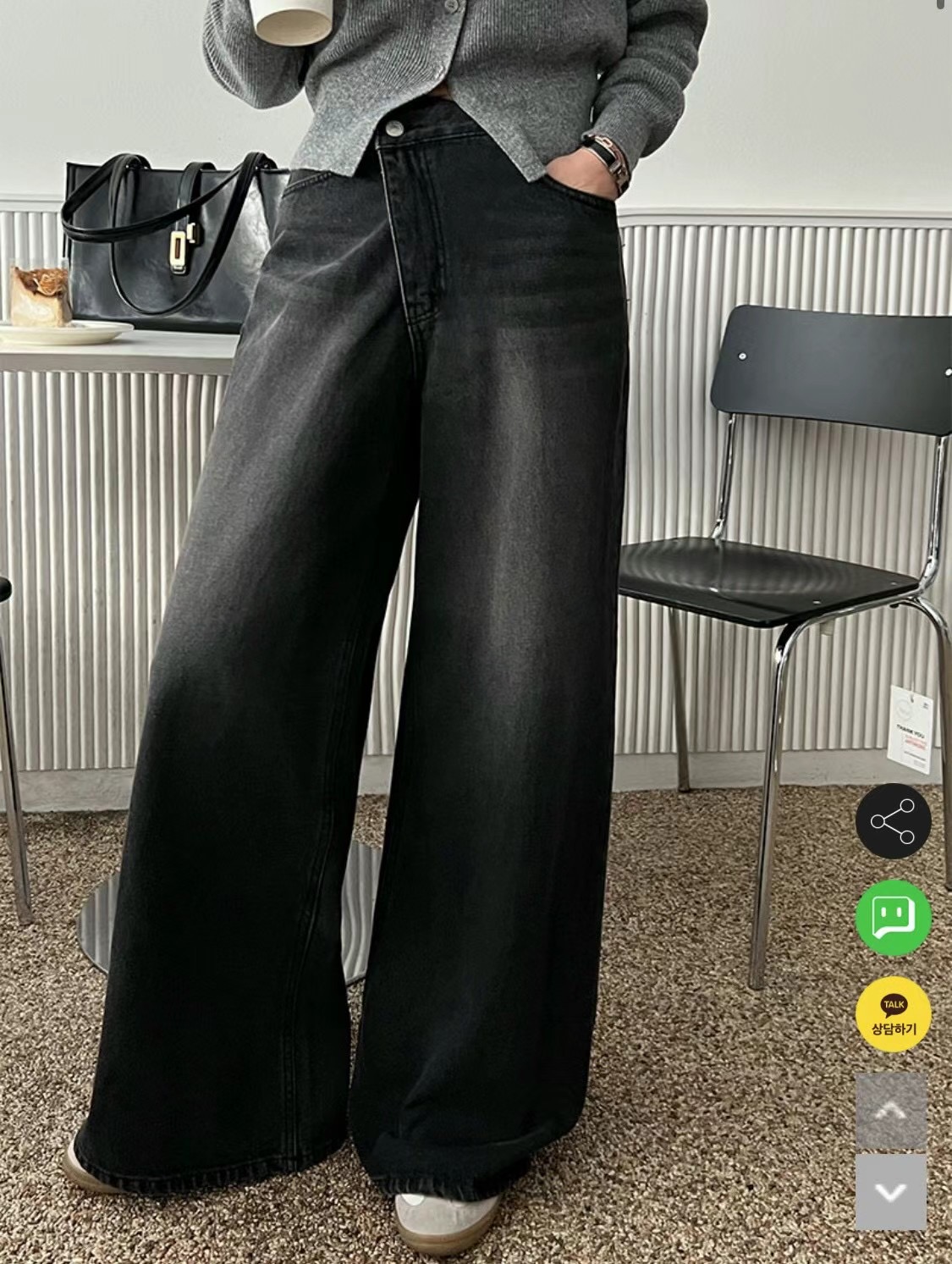Start KakaoTalk consultation (상담하기)
The image size is (952, 1264).
click(893, 1014)
